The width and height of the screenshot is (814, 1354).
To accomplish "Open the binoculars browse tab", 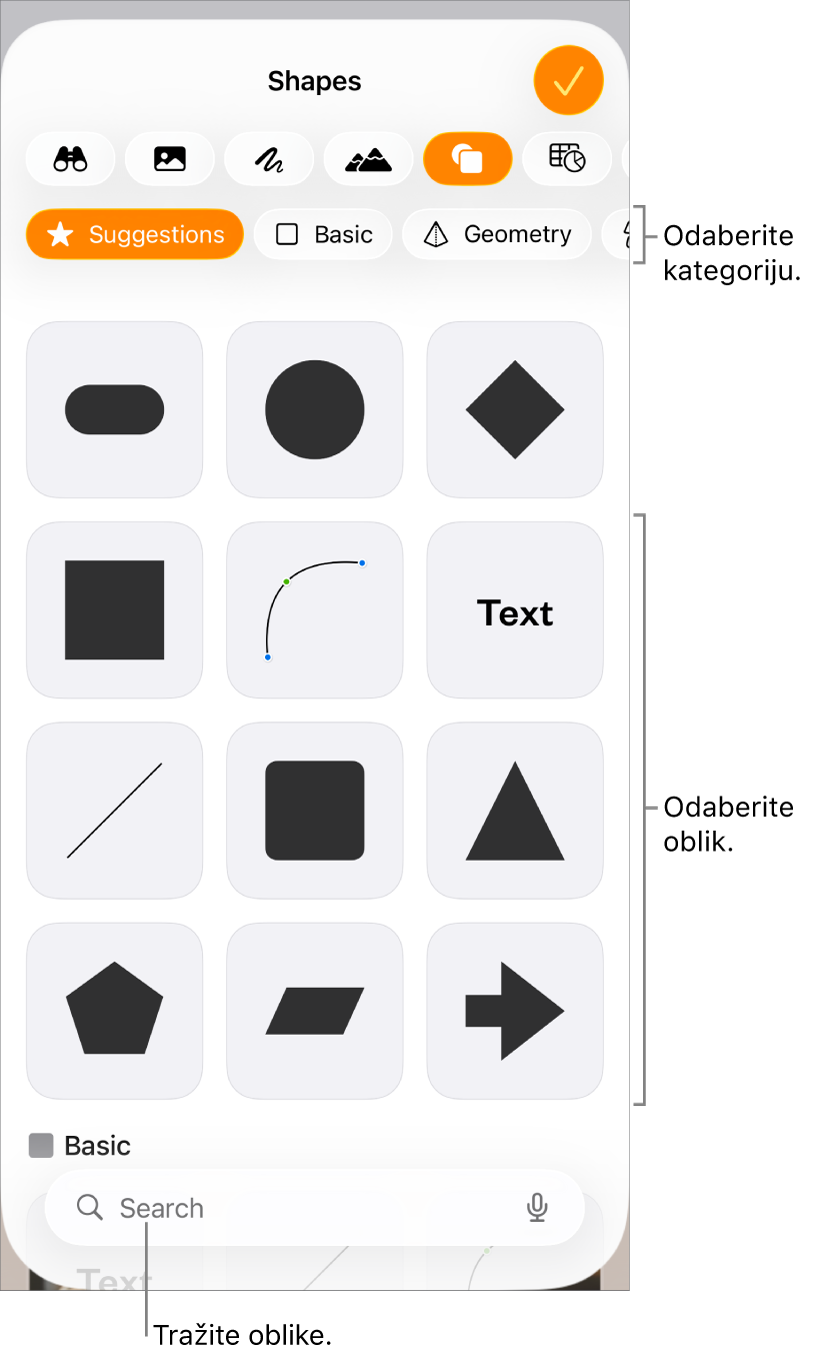I will 70,159.
